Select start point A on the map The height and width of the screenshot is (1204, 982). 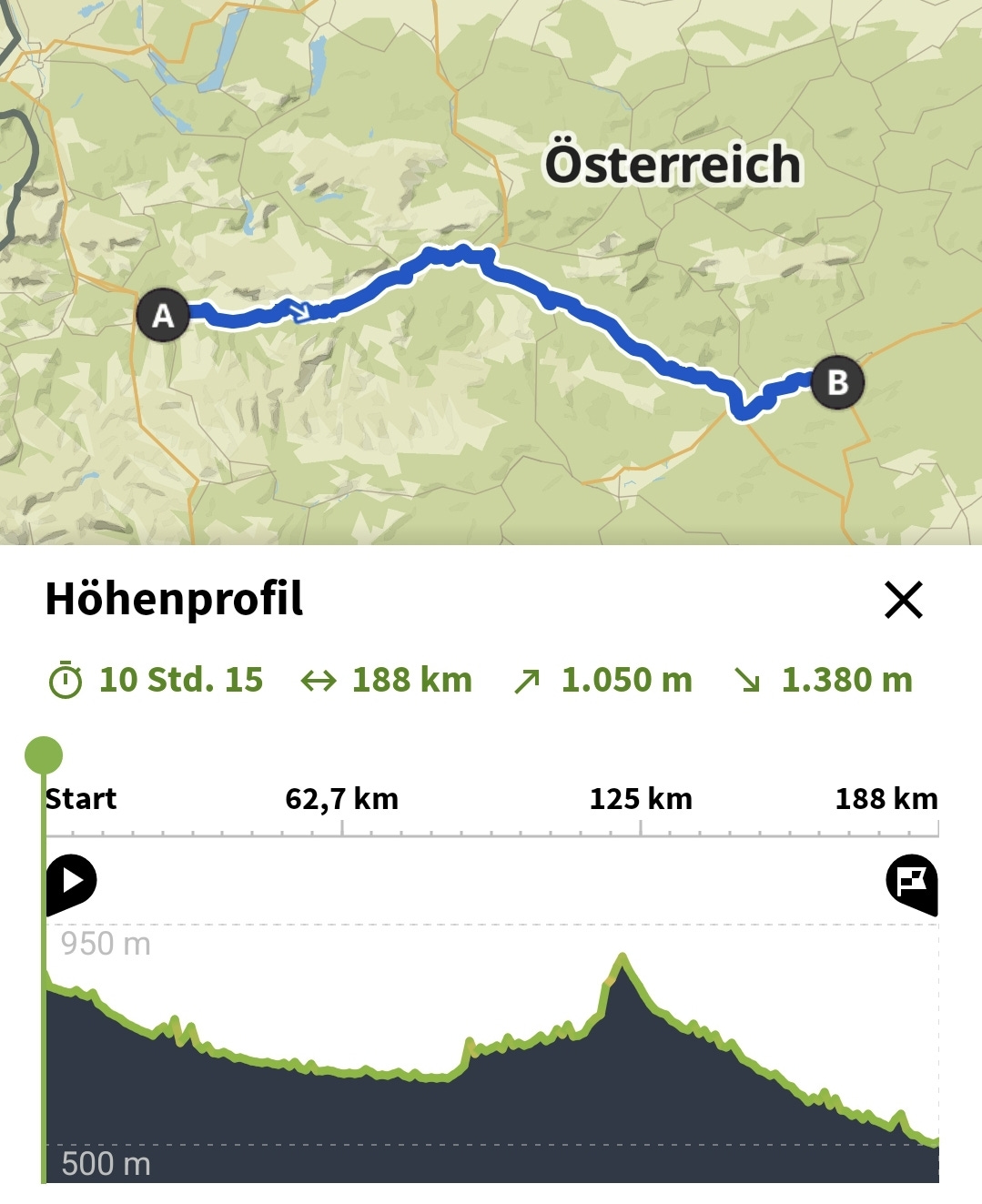[163, 315]
